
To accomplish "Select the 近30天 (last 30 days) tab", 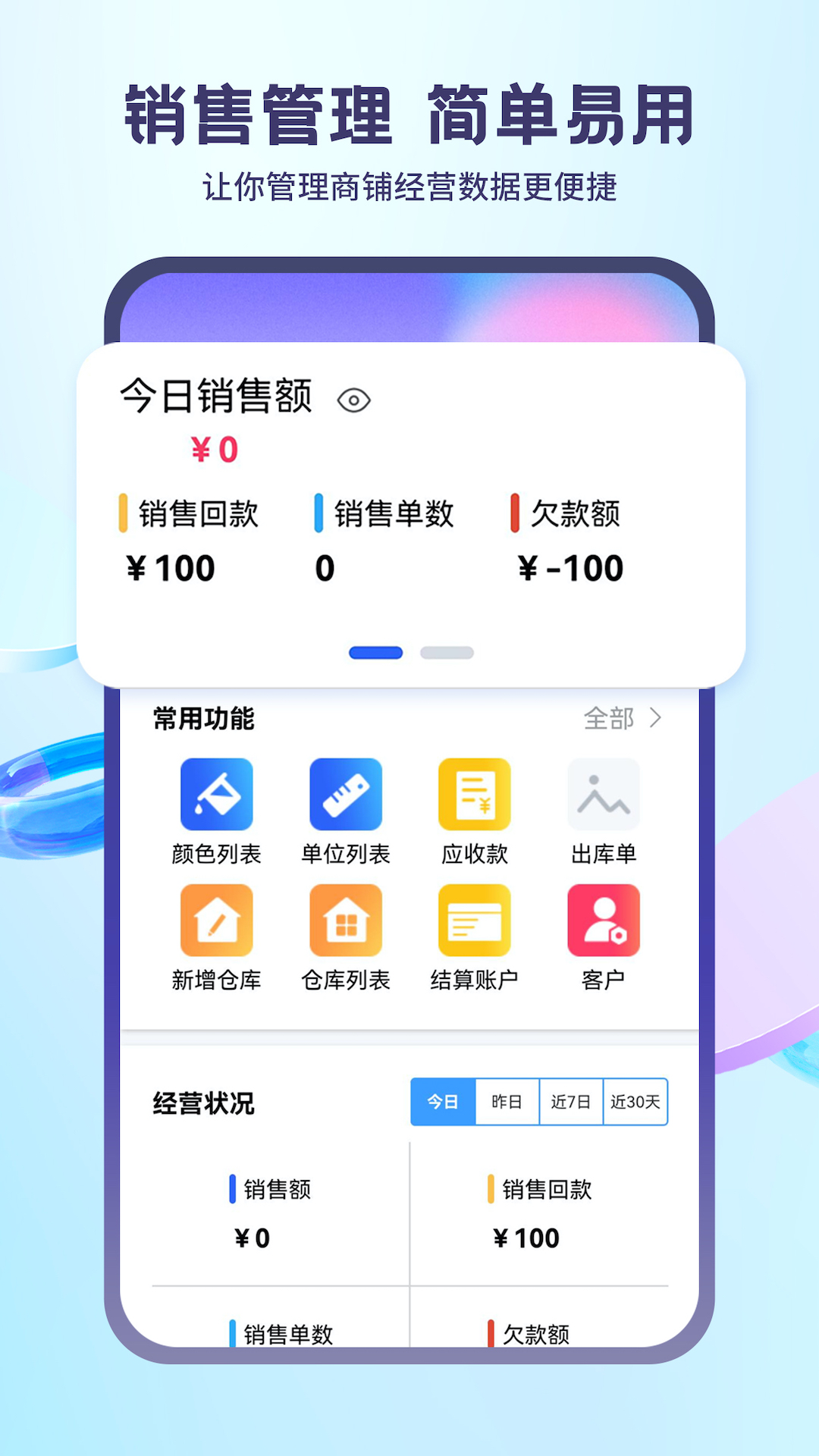I will pyautogui.click(x=635, y=1102).
